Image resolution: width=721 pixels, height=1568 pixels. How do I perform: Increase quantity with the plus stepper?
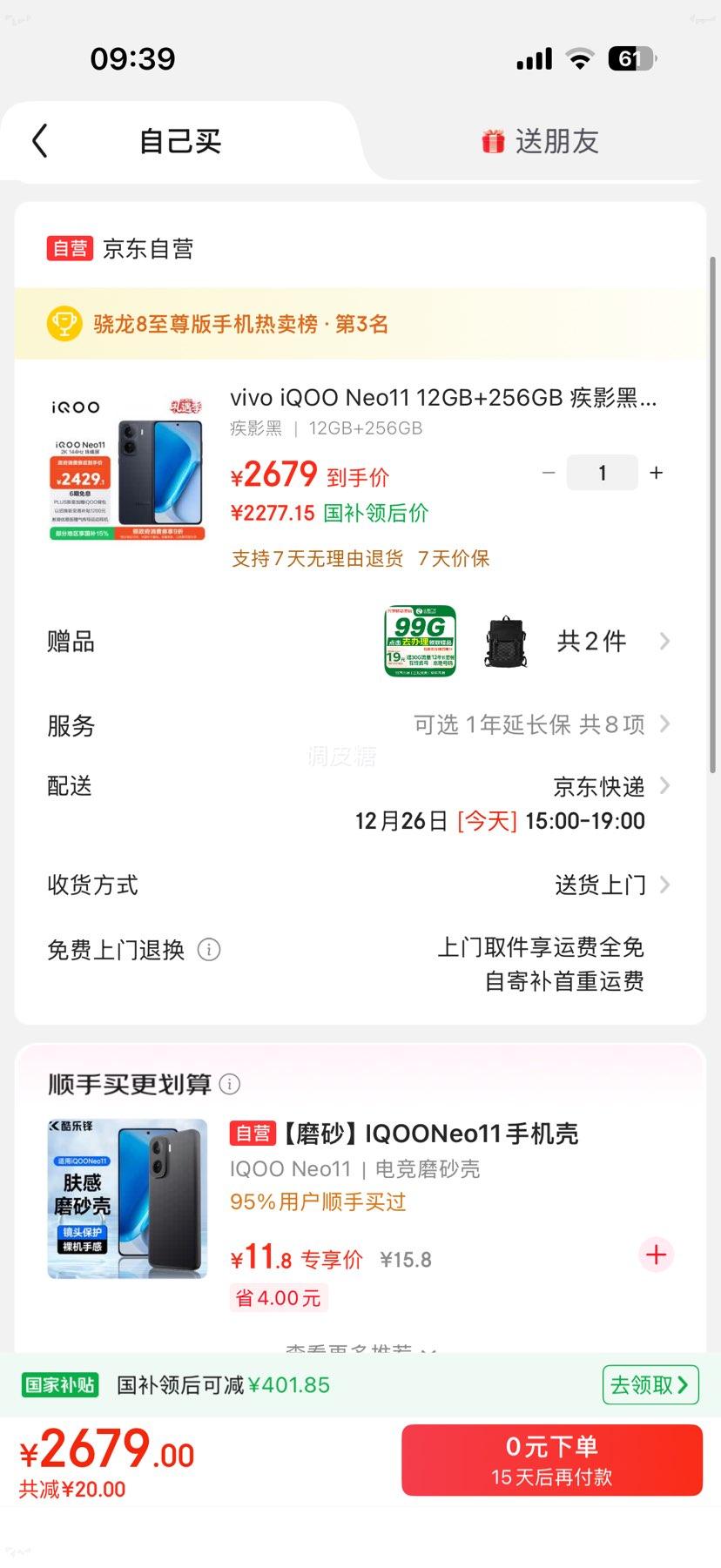click(x=656, y=472)
